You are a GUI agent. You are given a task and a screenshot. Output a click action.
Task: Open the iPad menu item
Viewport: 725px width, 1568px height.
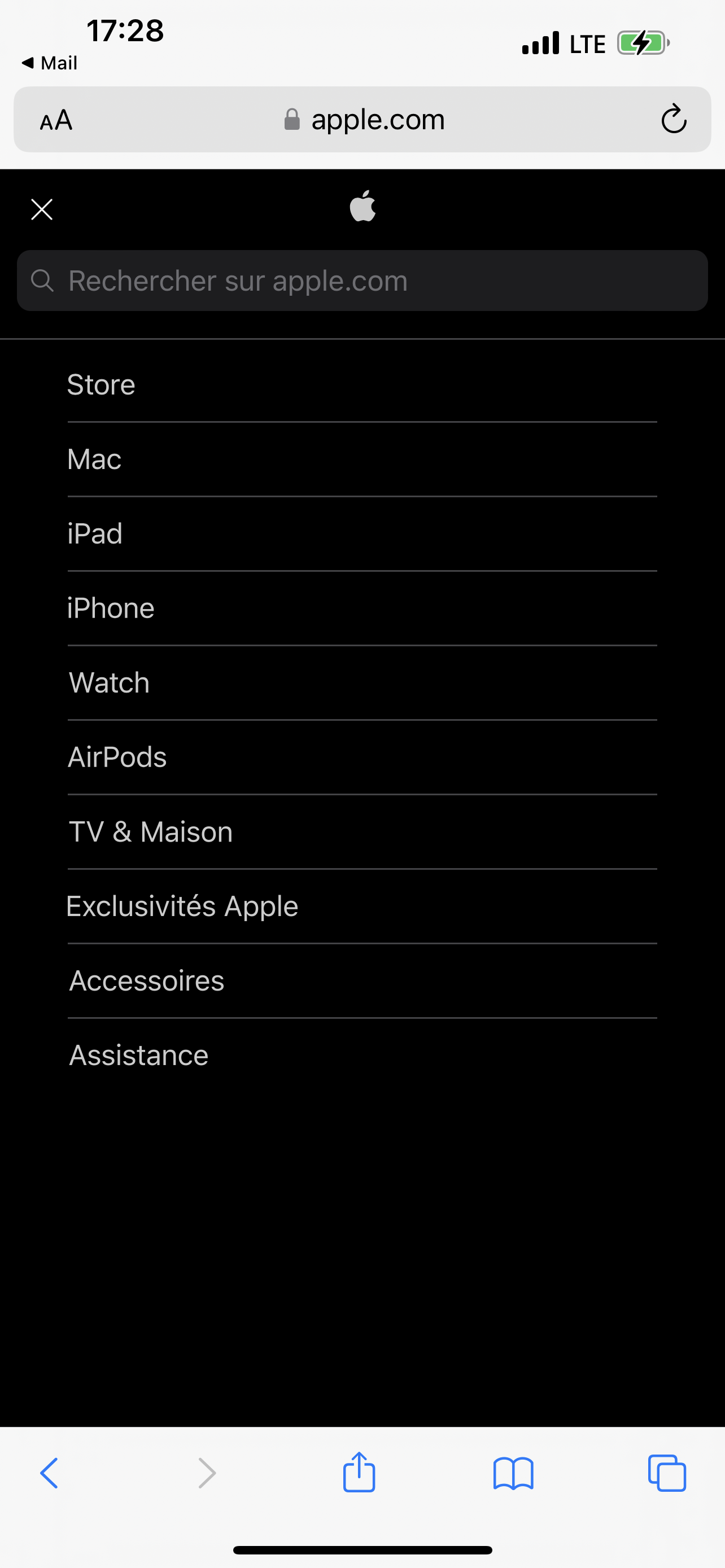point(95,534)
